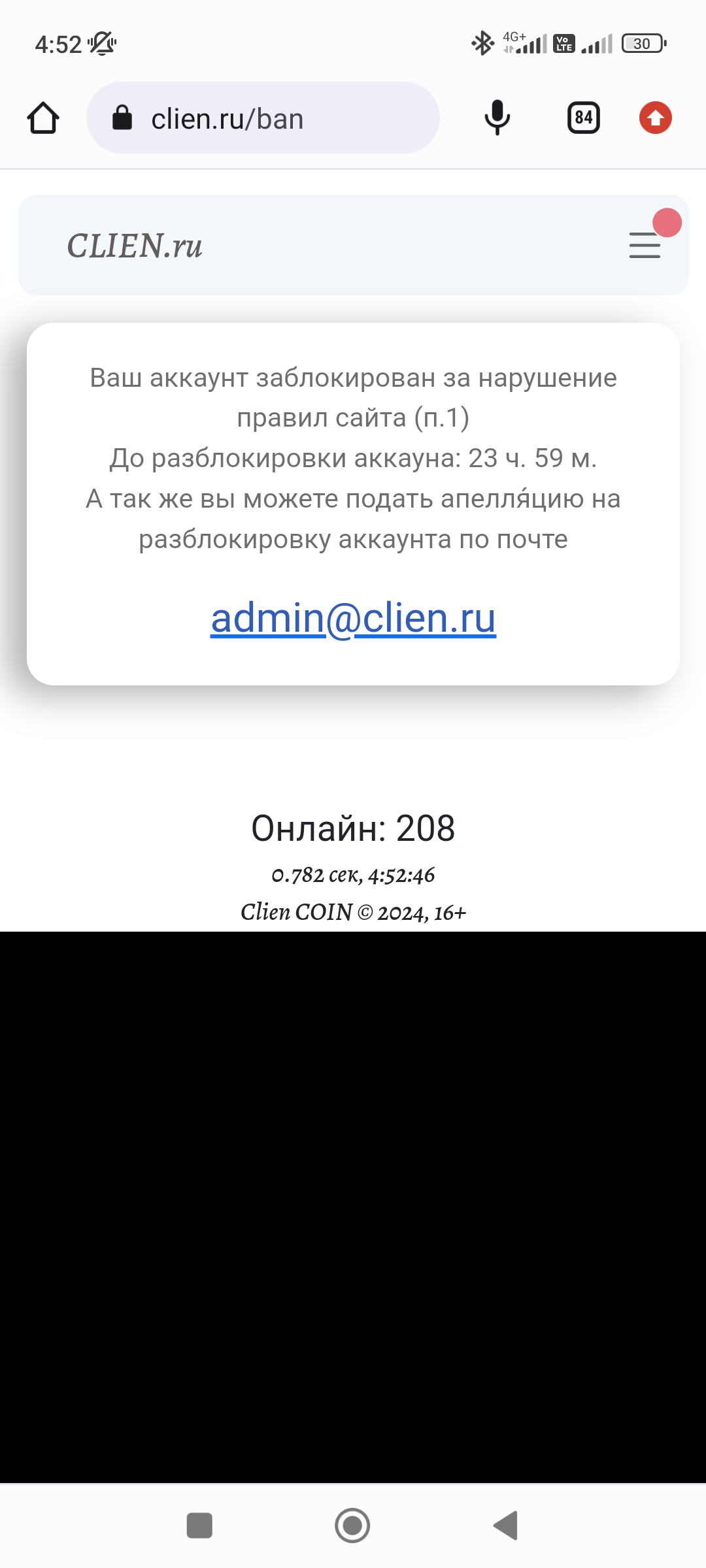Start voice search with the microphone
706x1568 pixels.
point(497,118)
